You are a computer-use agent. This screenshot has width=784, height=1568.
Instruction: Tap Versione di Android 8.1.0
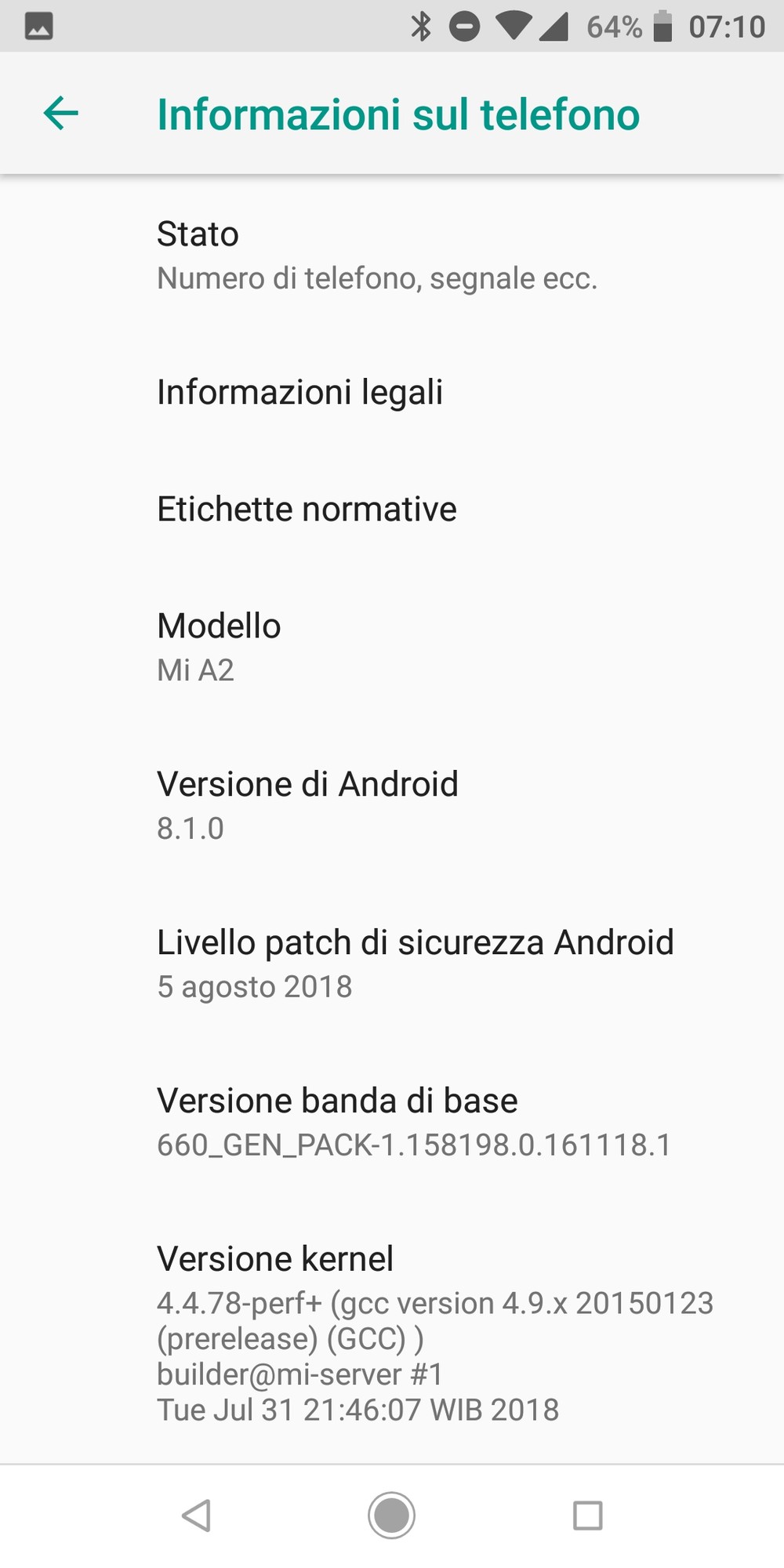tap(392, 806)
